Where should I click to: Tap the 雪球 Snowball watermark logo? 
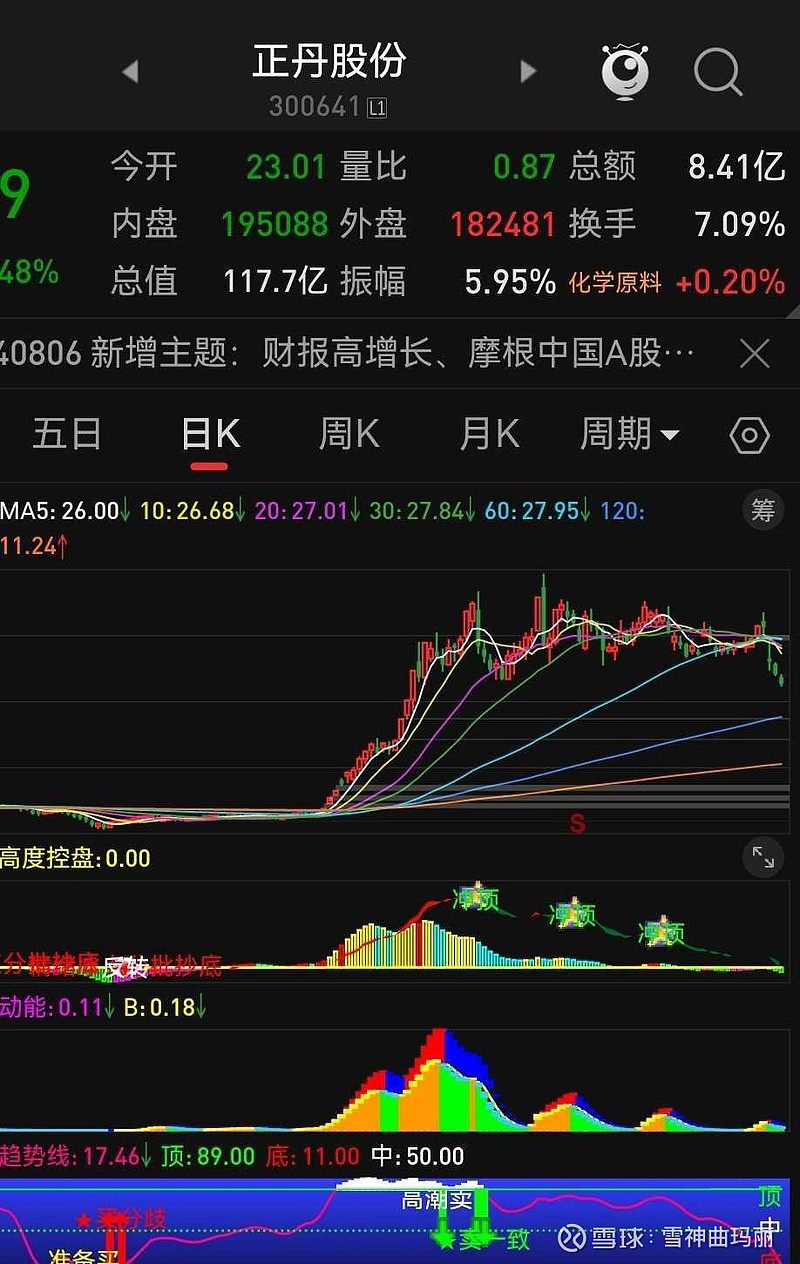point(570,1239)
